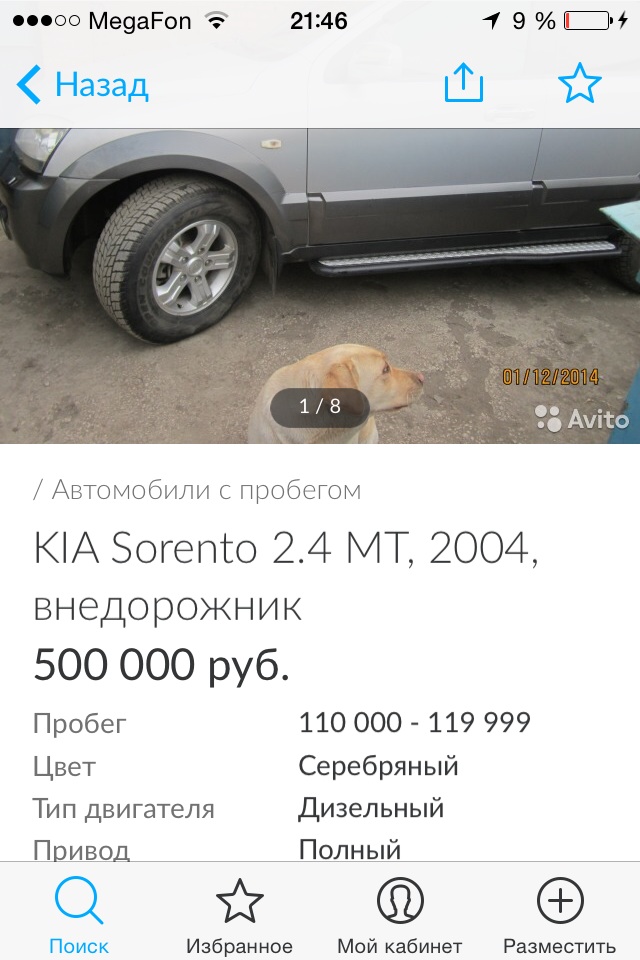The width and height of the screenshot is (640, 960).
Task: Select the Разместить tab
Action: pos(559,913)
